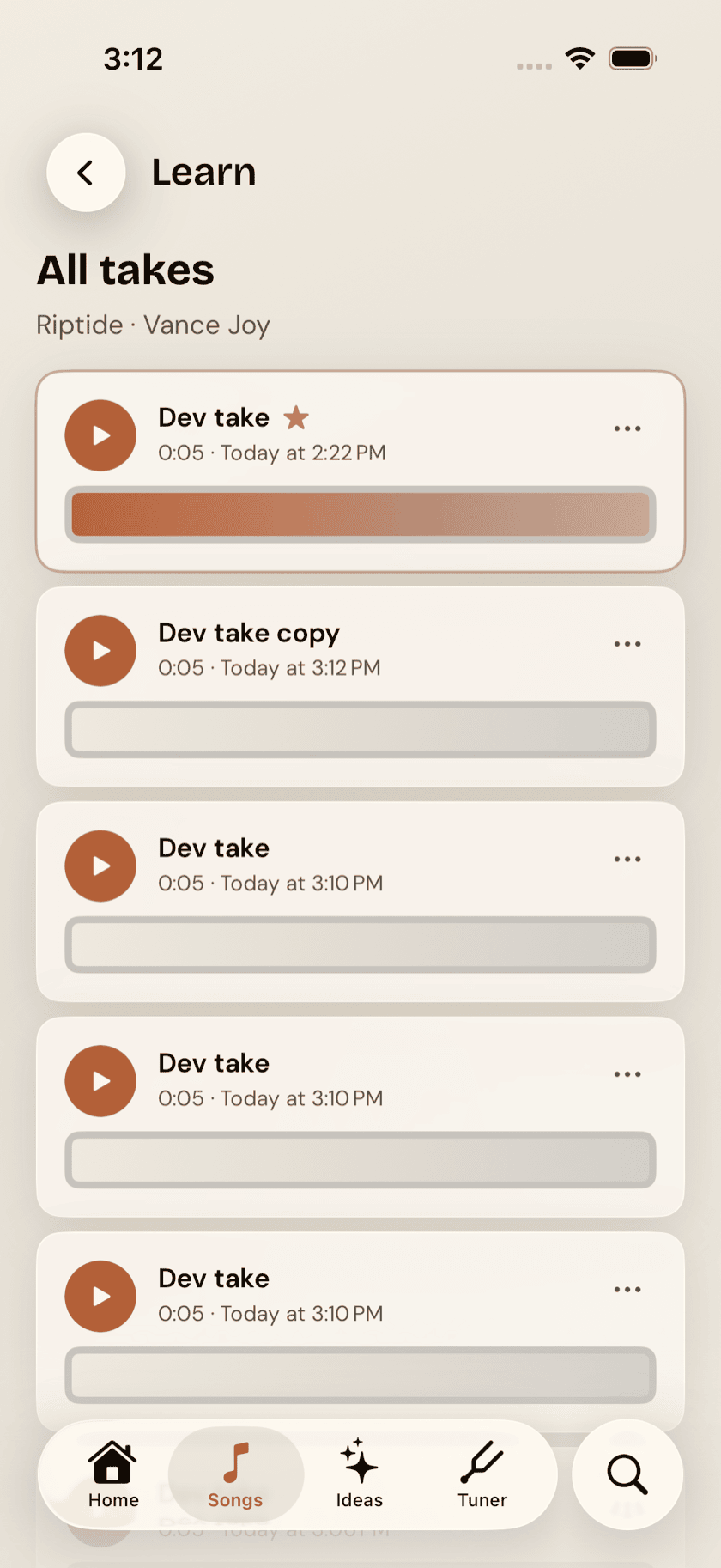The height and width of the screenshot is (1568, 721).
Task: Open options for the 2:22 PM Dev take
Action: coord(627,428)
